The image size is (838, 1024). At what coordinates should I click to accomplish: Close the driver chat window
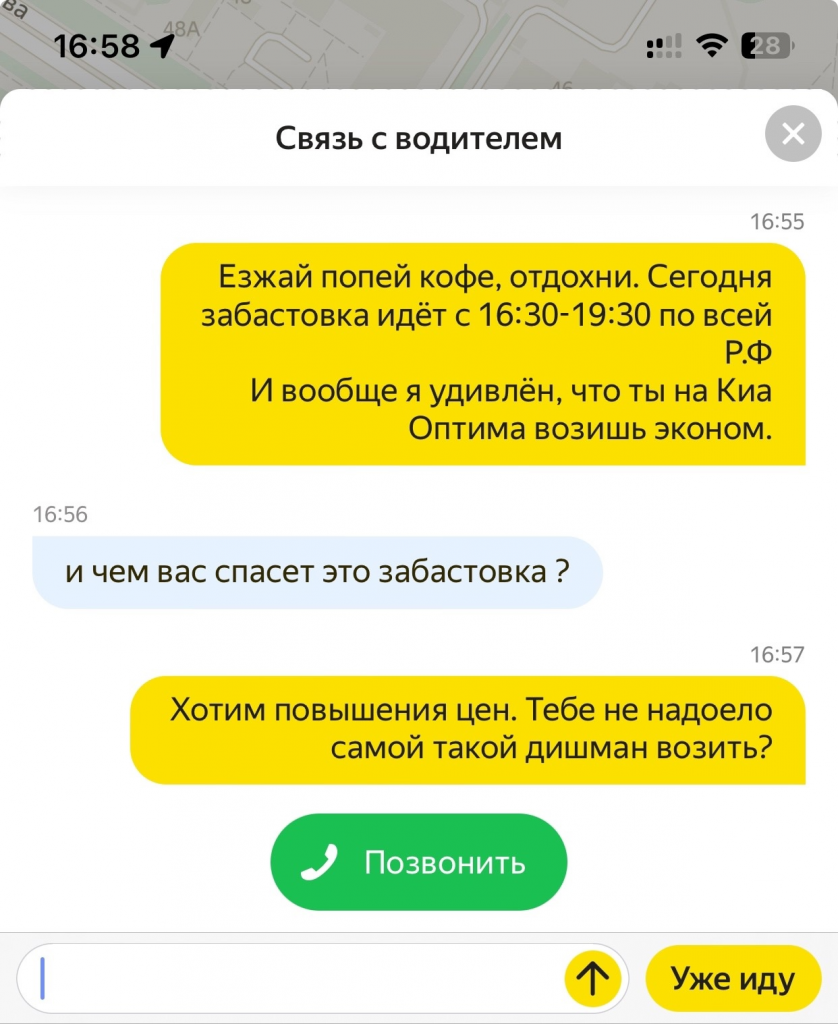click(792, 135)
